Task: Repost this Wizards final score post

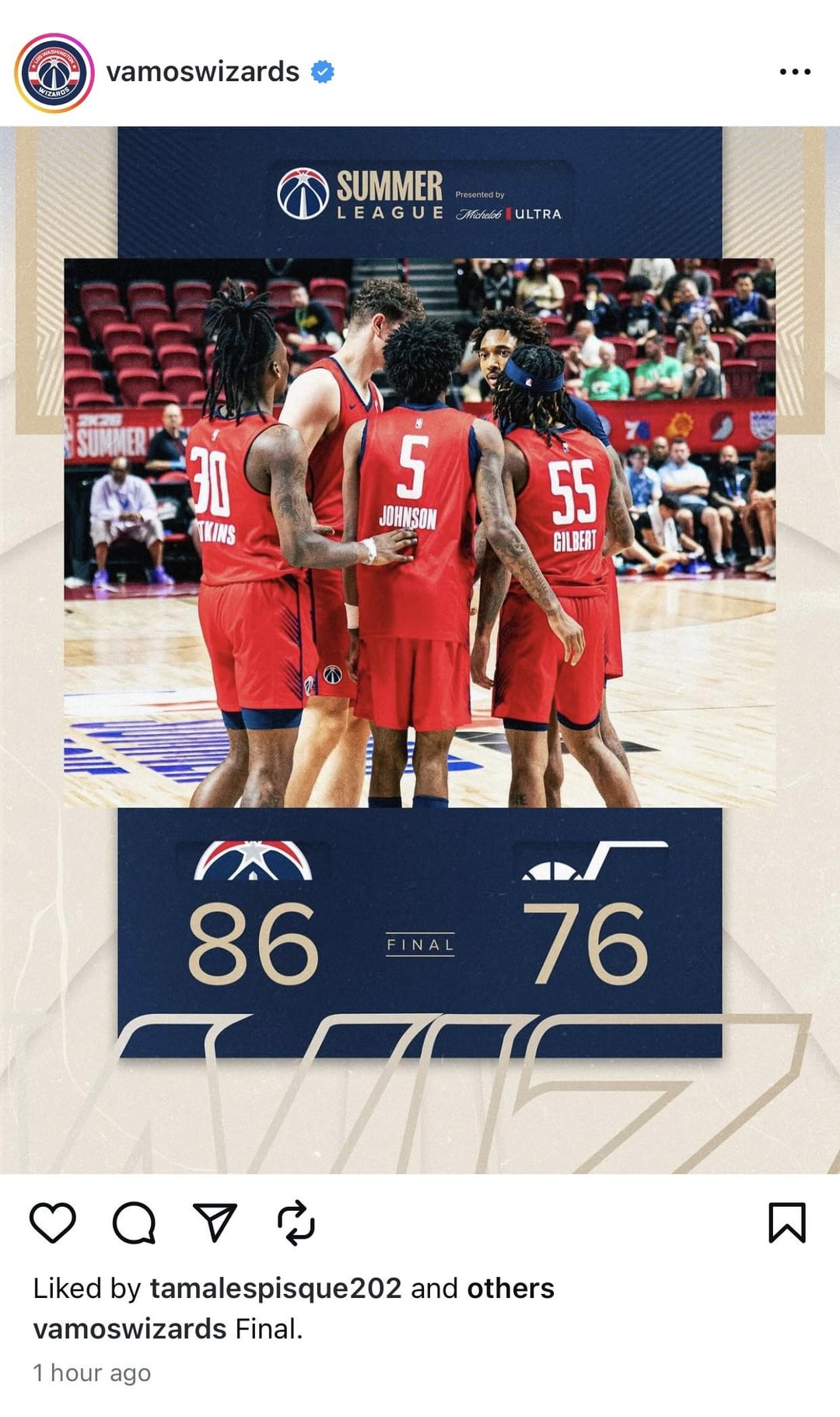Action: point(296,1222)
